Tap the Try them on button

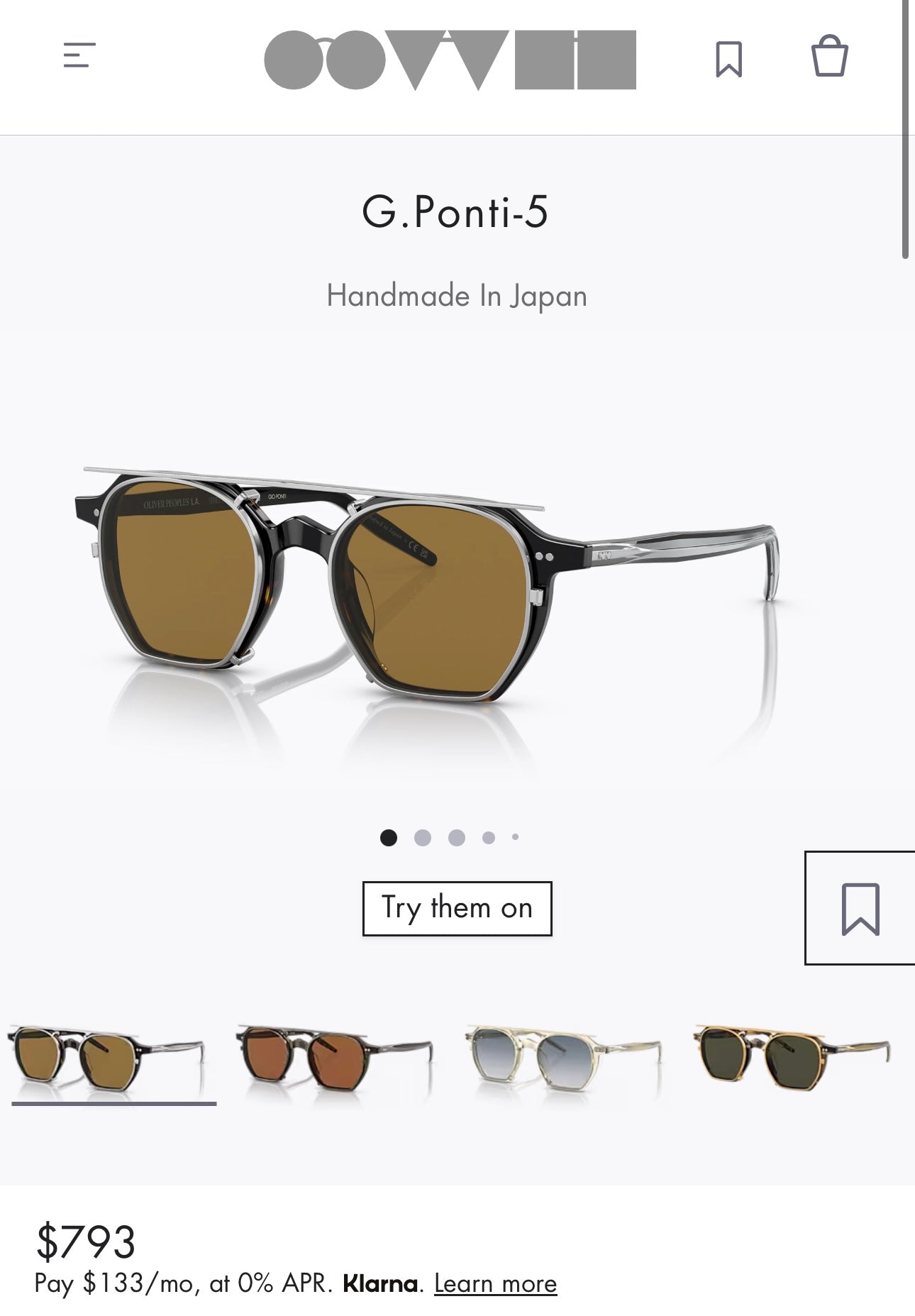click(x=457, y=908)
